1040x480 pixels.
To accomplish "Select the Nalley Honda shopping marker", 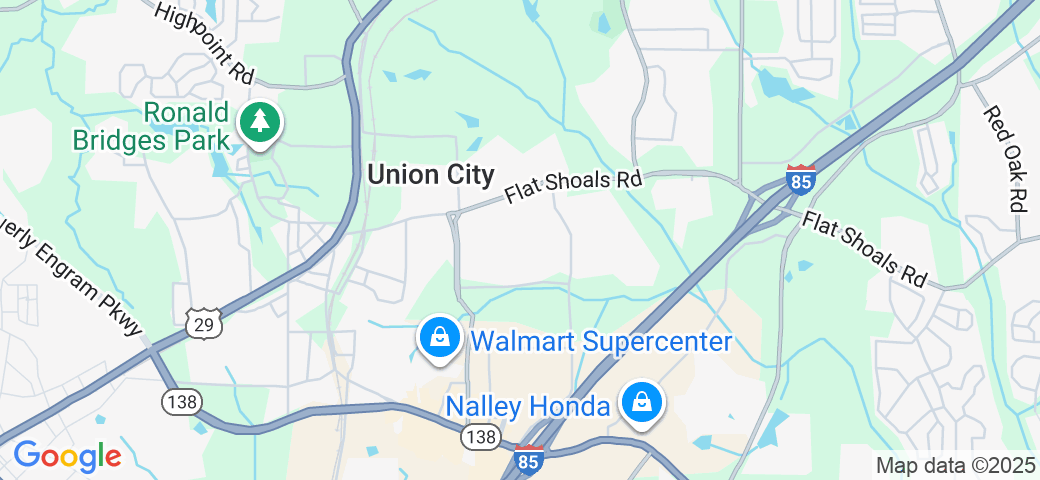I will (643, 403).
